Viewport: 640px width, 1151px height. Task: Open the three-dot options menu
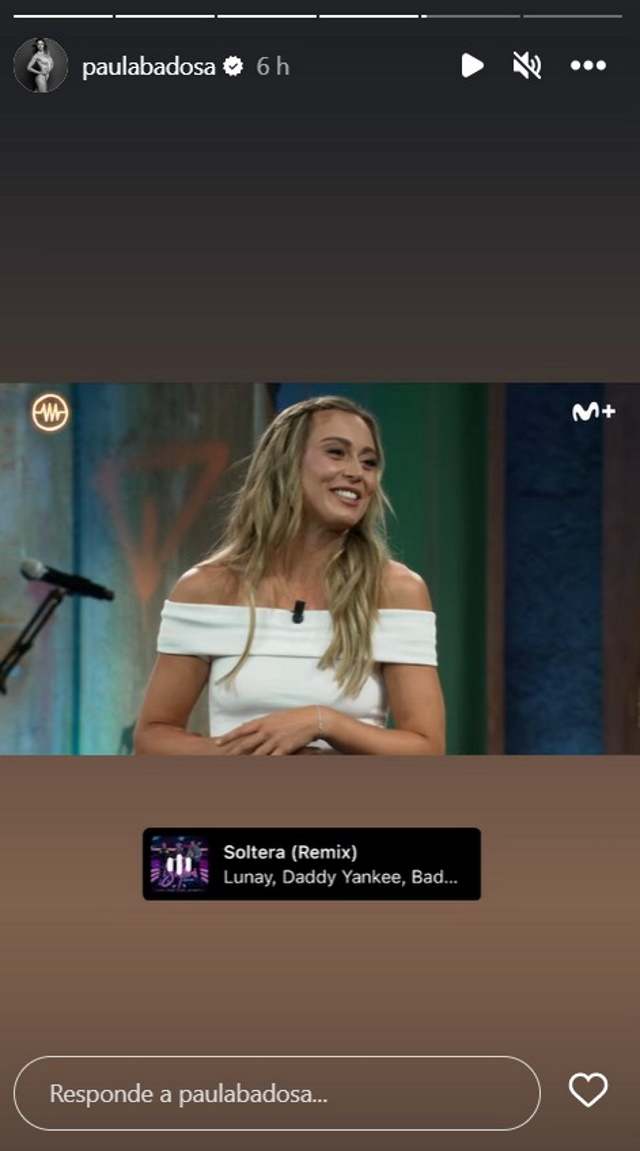pos(589,65)
